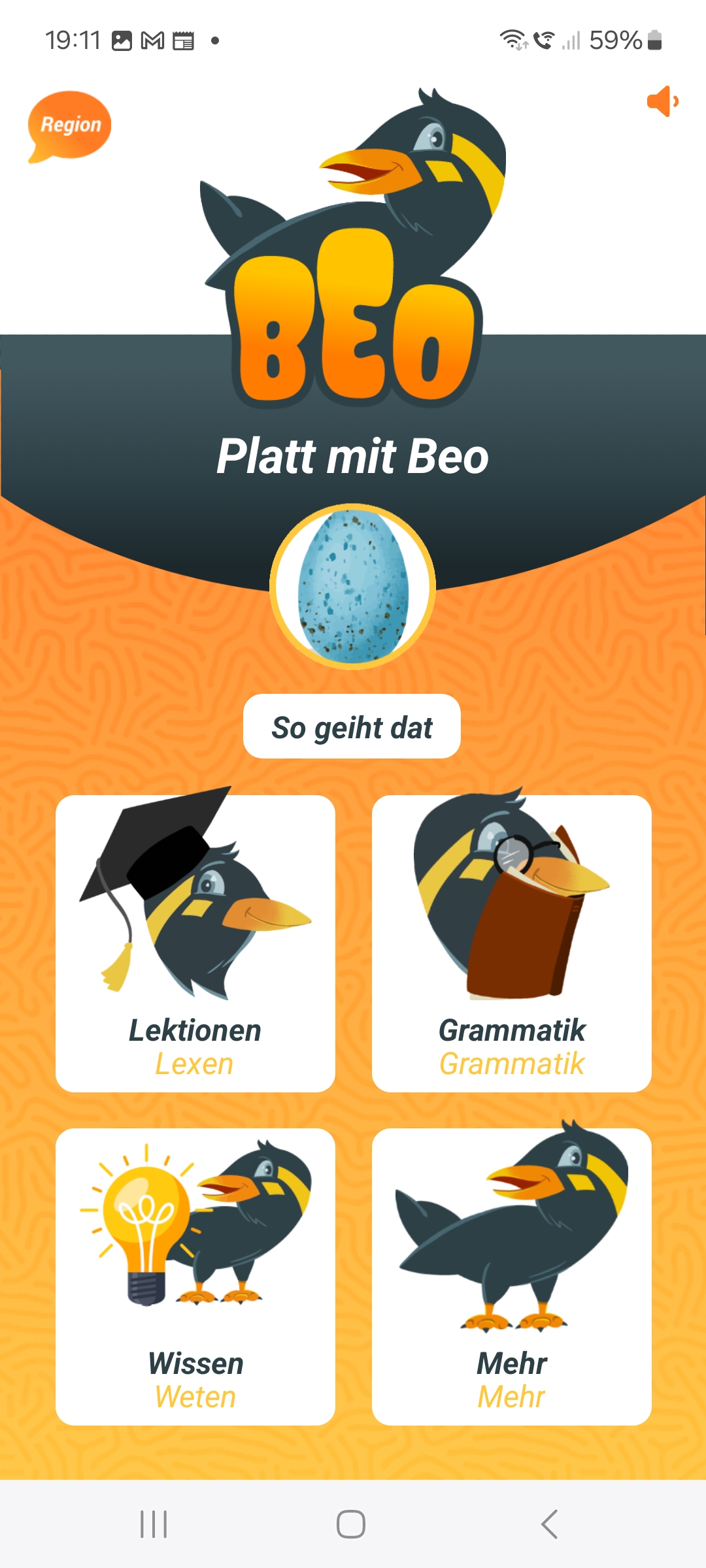This screenshot has width=706, height=1568.
Task: Tap the blue speckled egg
Action: coord(353,586)
